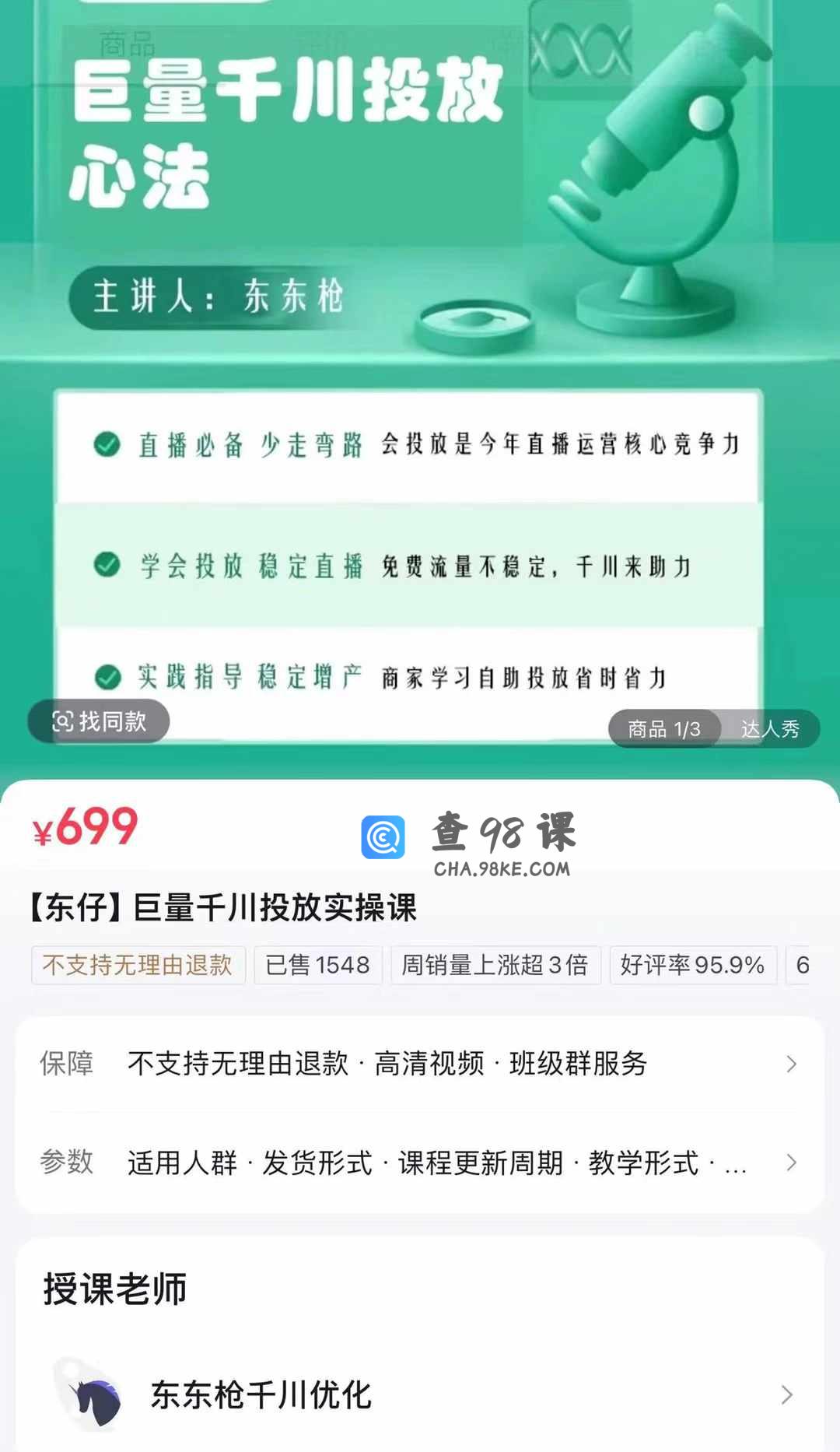The height and width of the screenshot is (1452, 840).
Task: Expand the 参数 parameters row
Action: [x=420, y=1163]
